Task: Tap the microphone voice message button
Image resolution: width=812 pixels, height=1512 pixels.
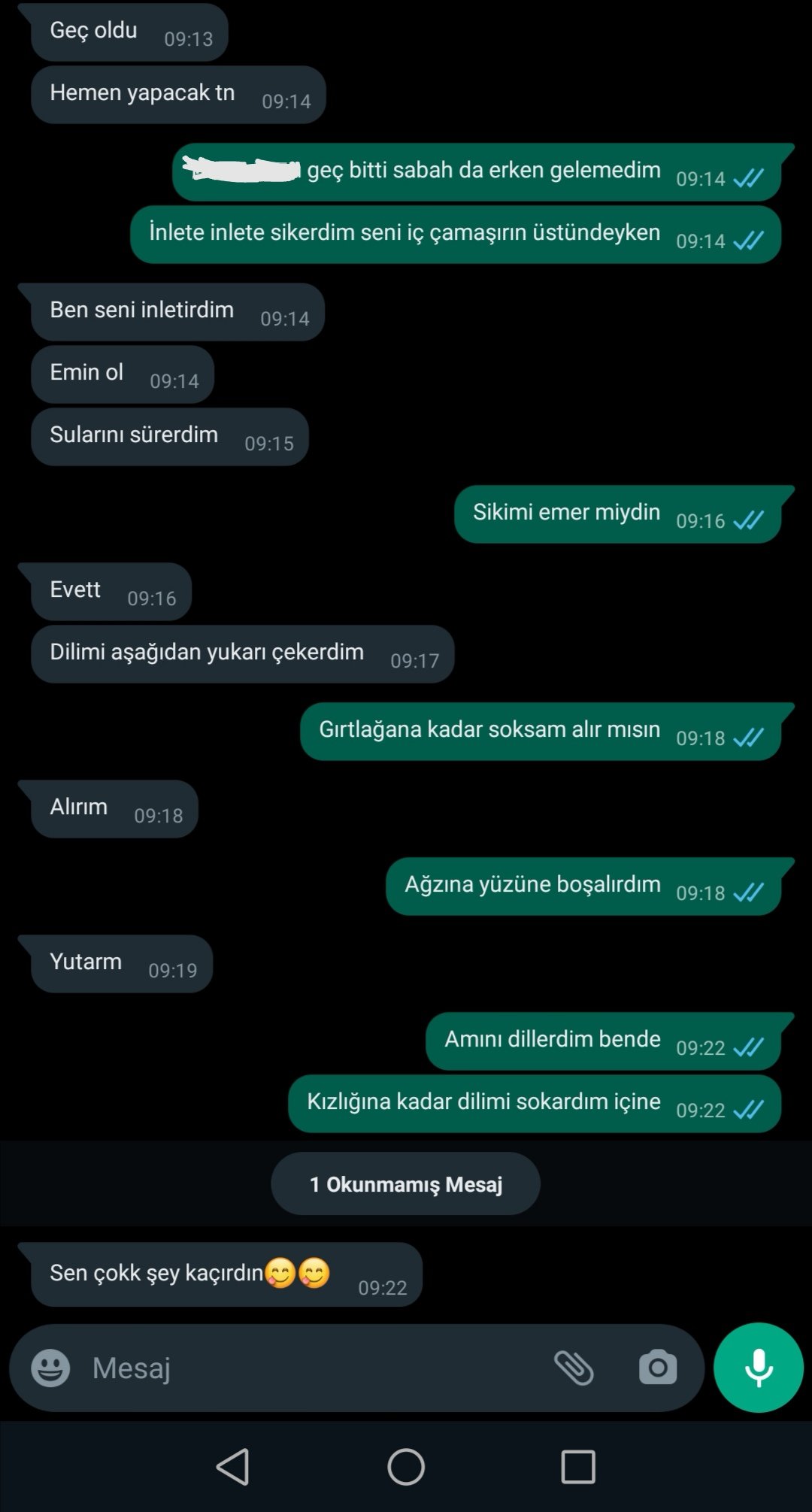Action: tap(759, 1368)
